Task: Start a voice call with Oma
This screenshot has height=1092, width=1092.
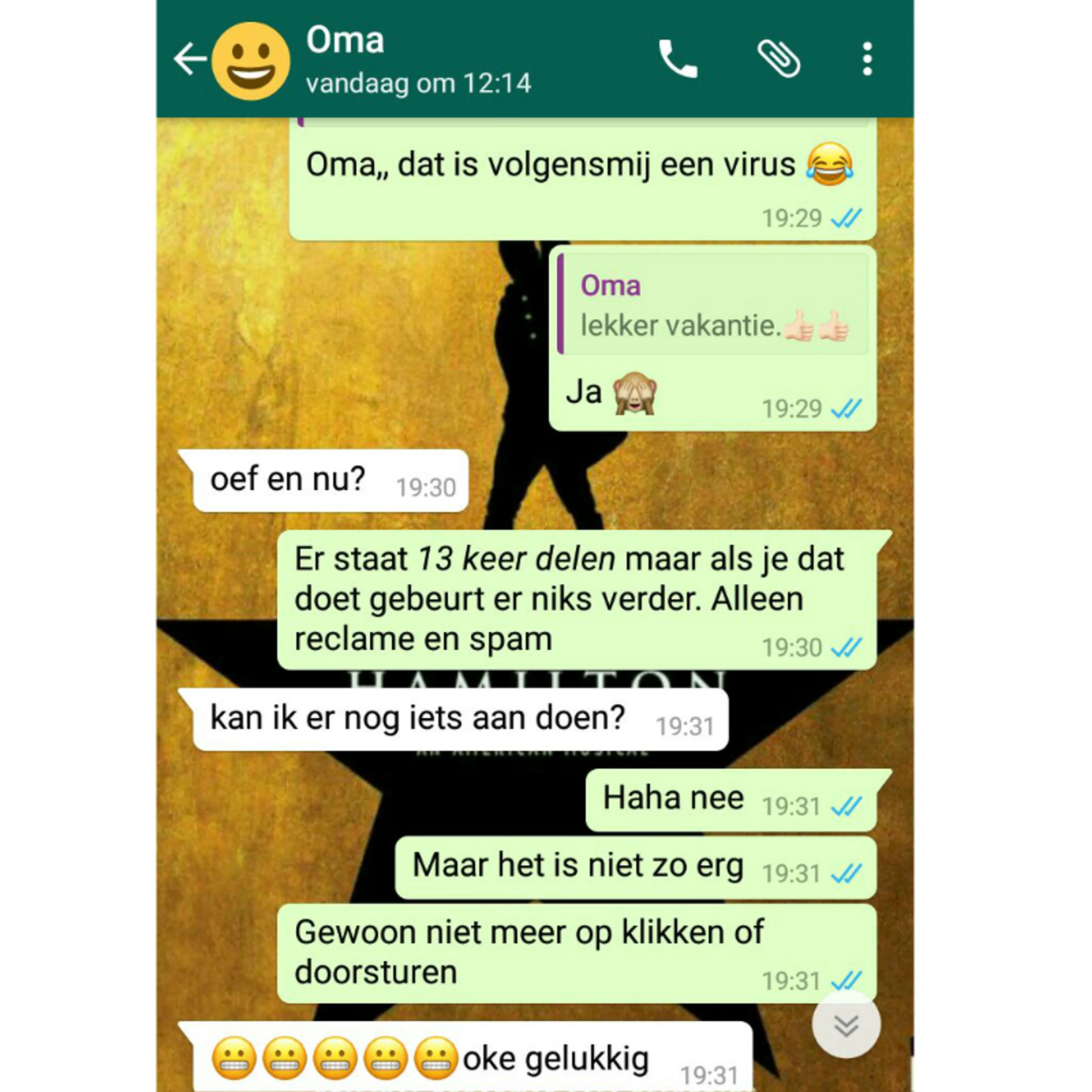Action: (x=678, y=59)
